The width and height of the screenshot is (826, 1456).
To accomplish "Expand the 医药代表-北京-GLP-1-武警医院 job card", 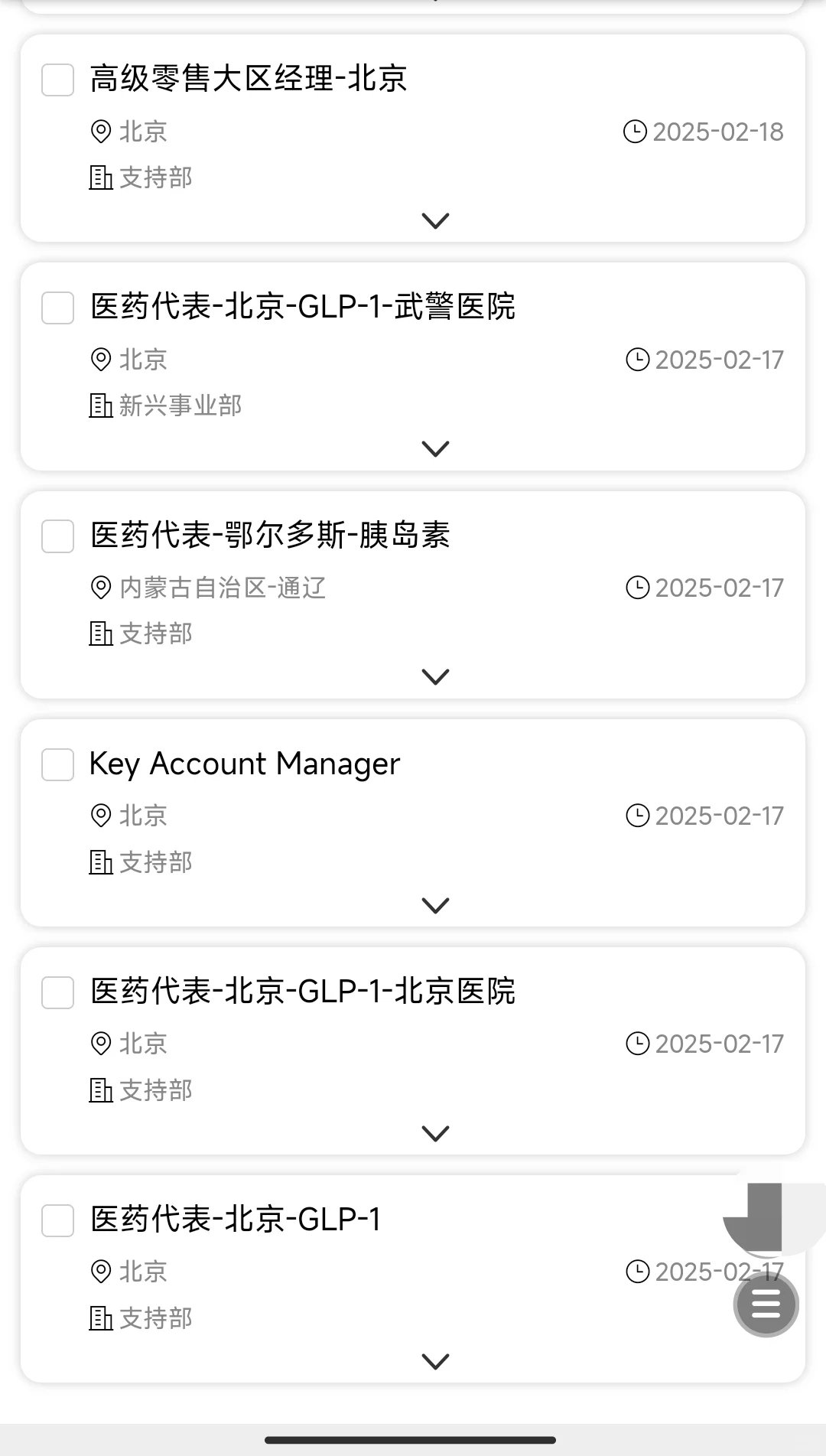I will point(435,449).
